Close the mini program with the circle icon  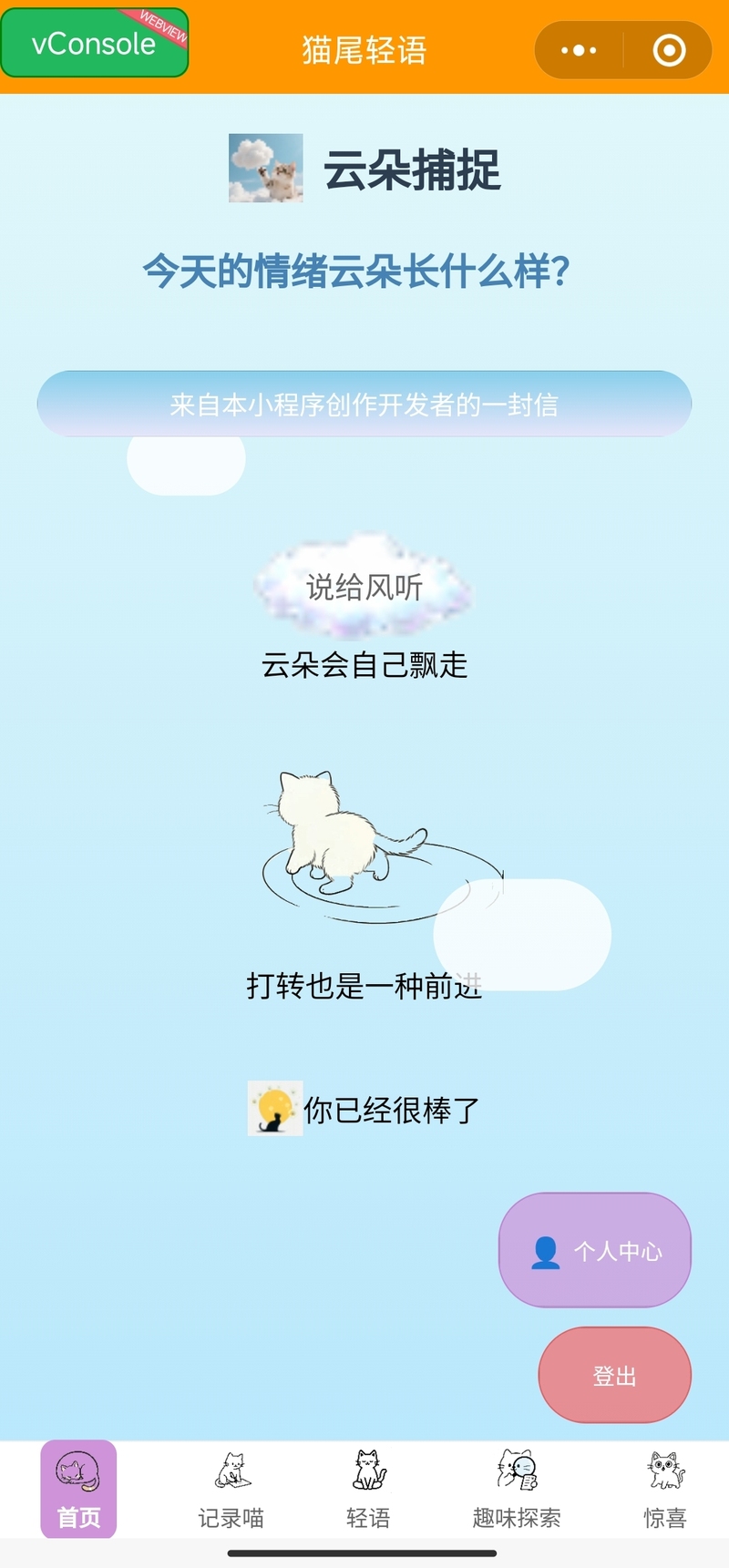pos(669,51)
